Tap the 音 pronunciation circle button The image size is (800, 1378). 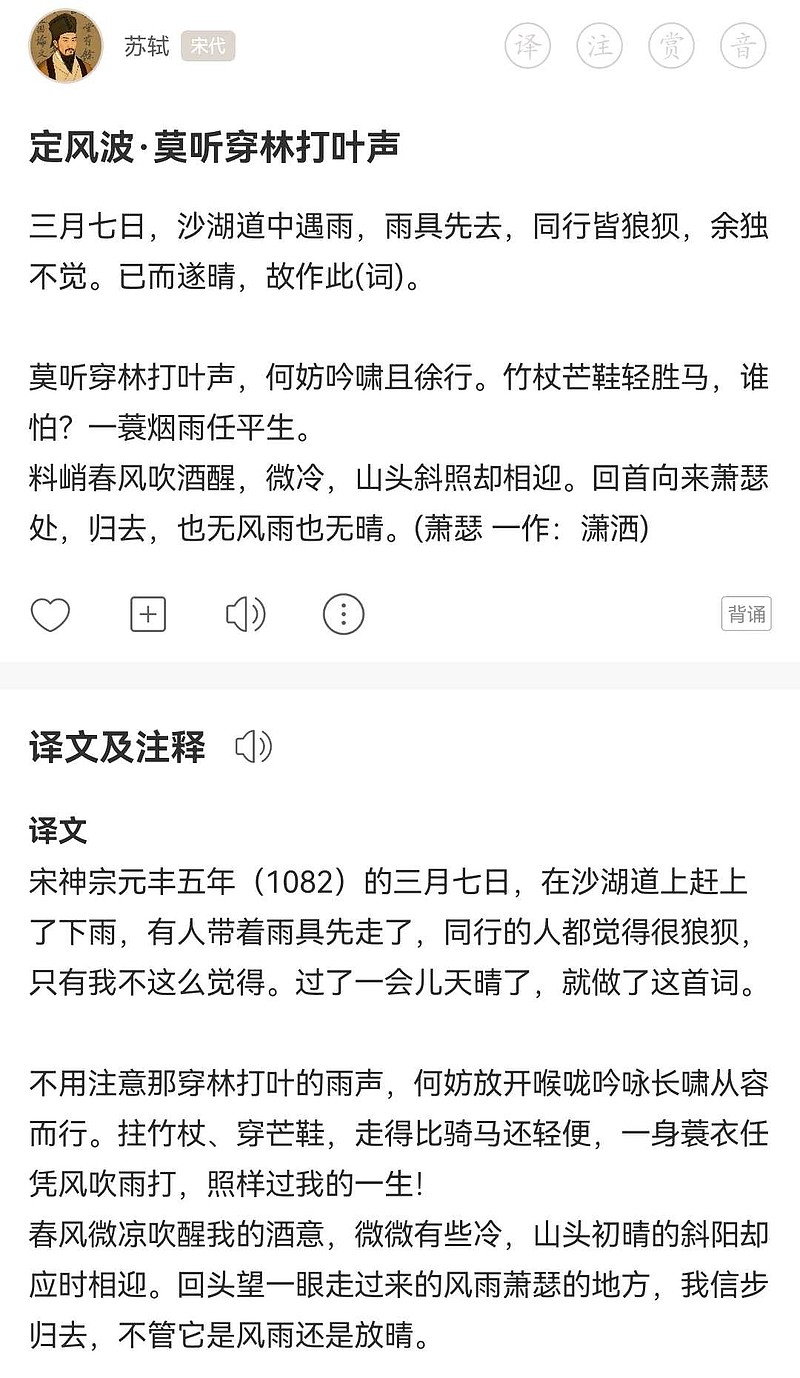(x=744, y=46)
